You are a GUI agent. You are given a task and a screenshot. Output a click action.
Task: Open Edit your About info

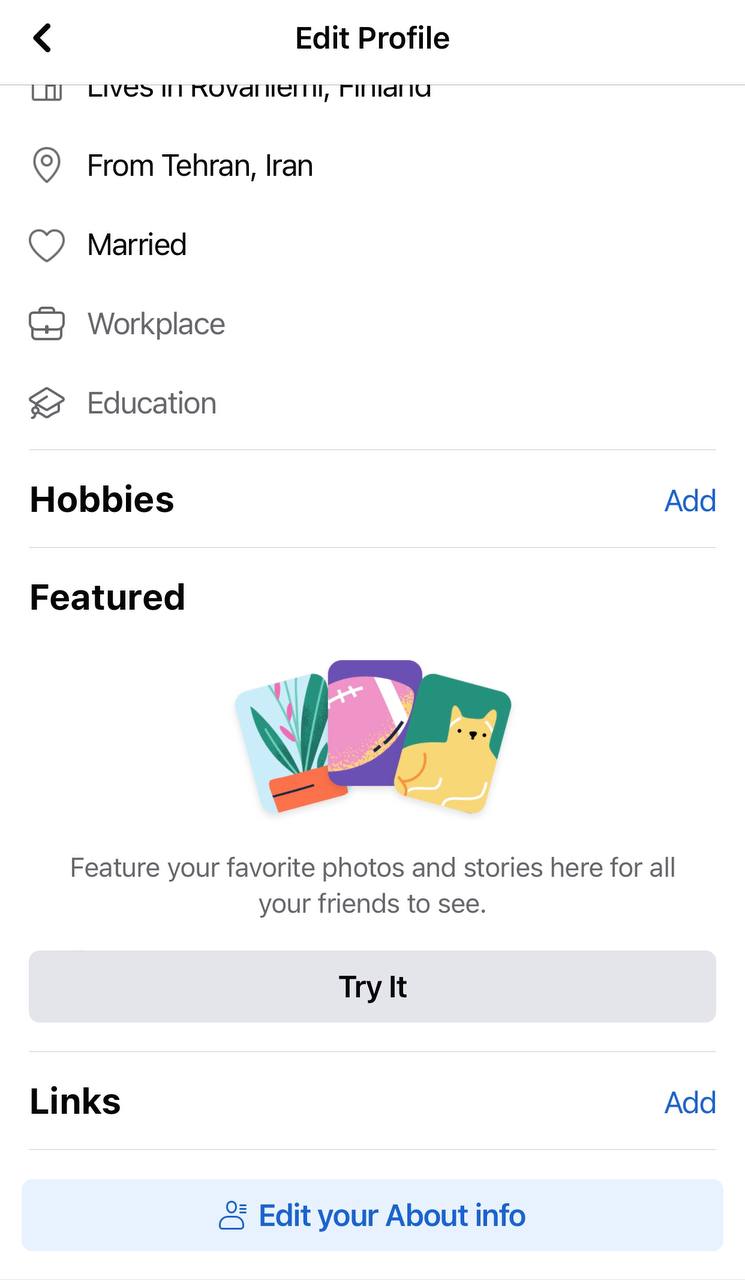coord(372,1215)
